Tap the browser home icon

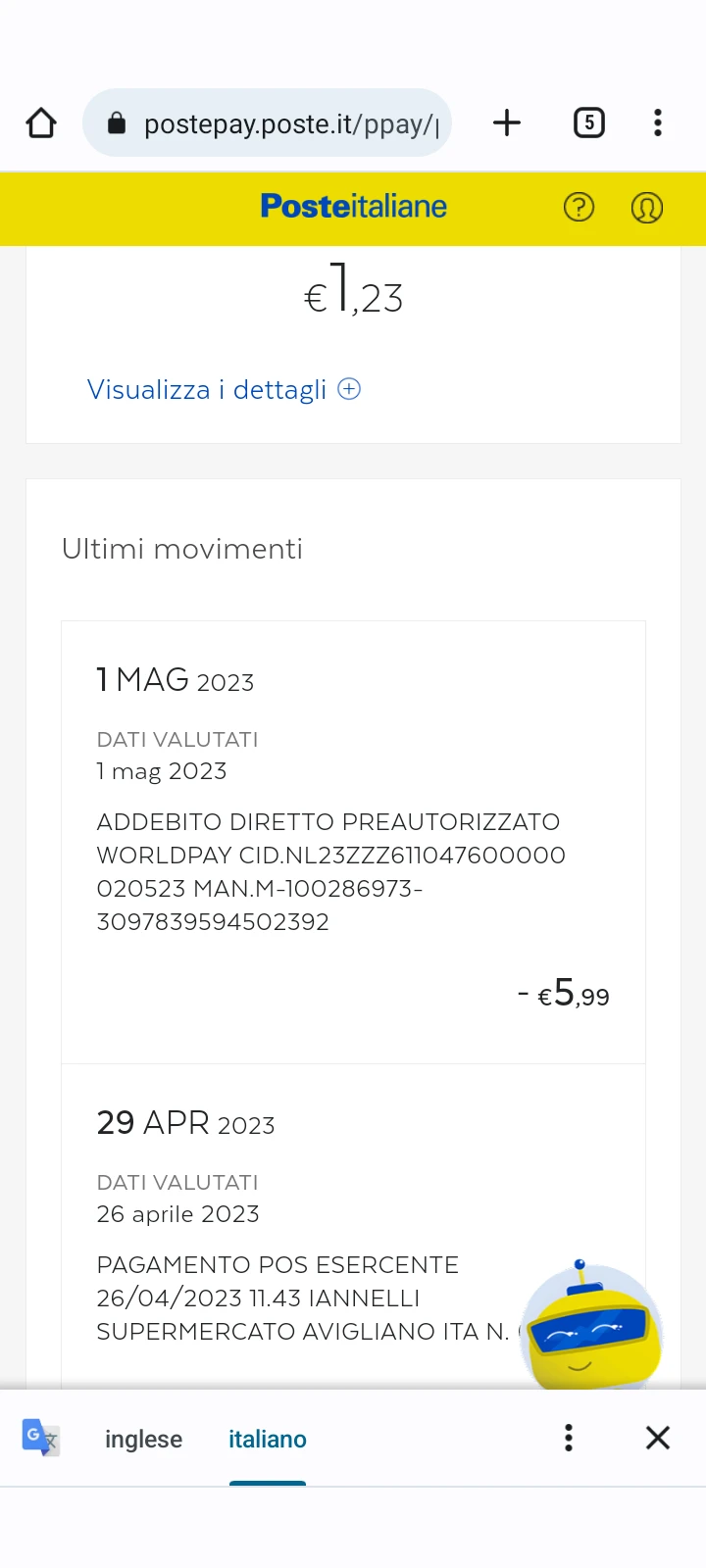pyautogui.click(x=40, y=122)
